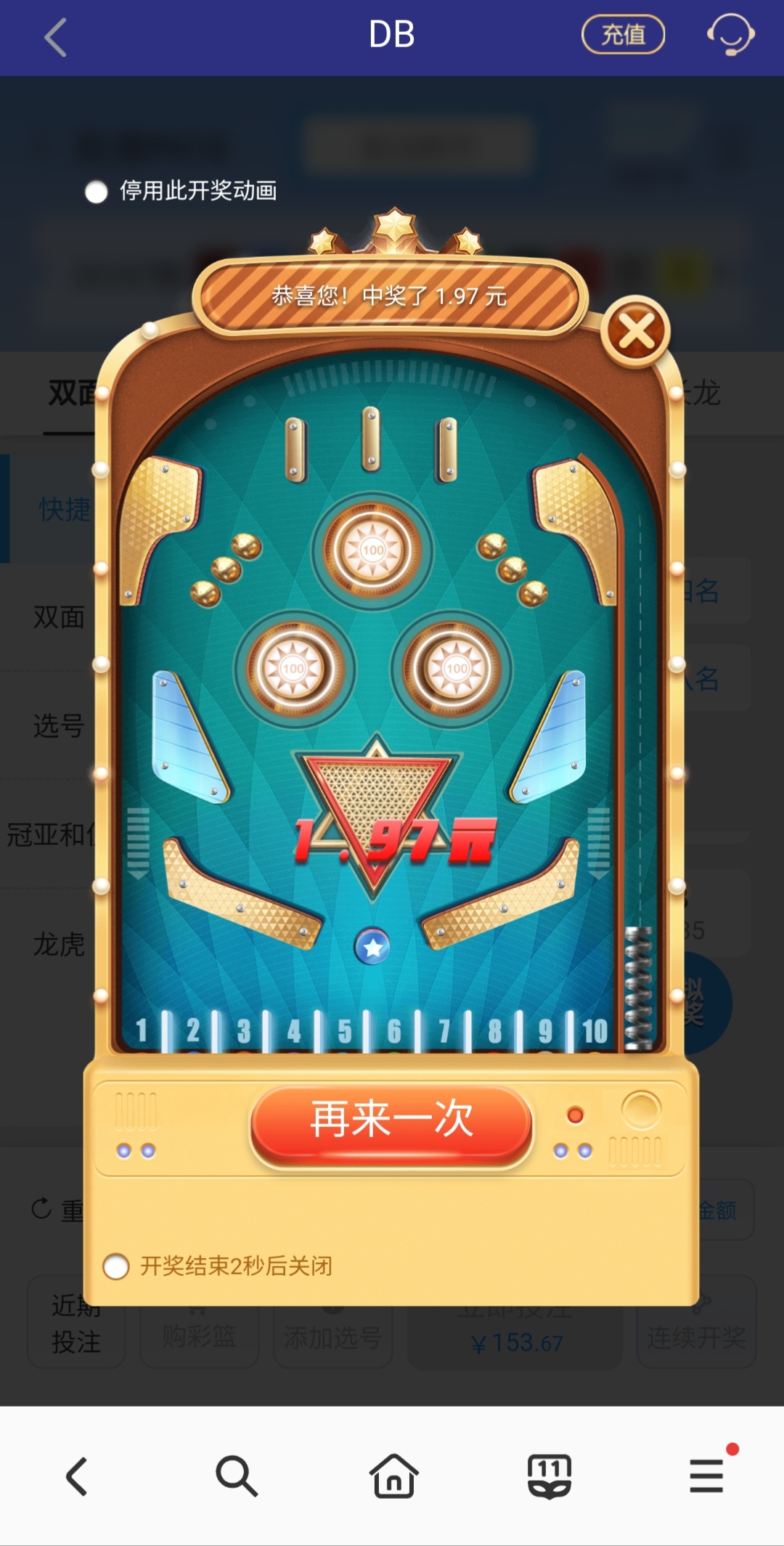Close the pinball prize popup
The image size is (784, 1546).
[636, 332]
